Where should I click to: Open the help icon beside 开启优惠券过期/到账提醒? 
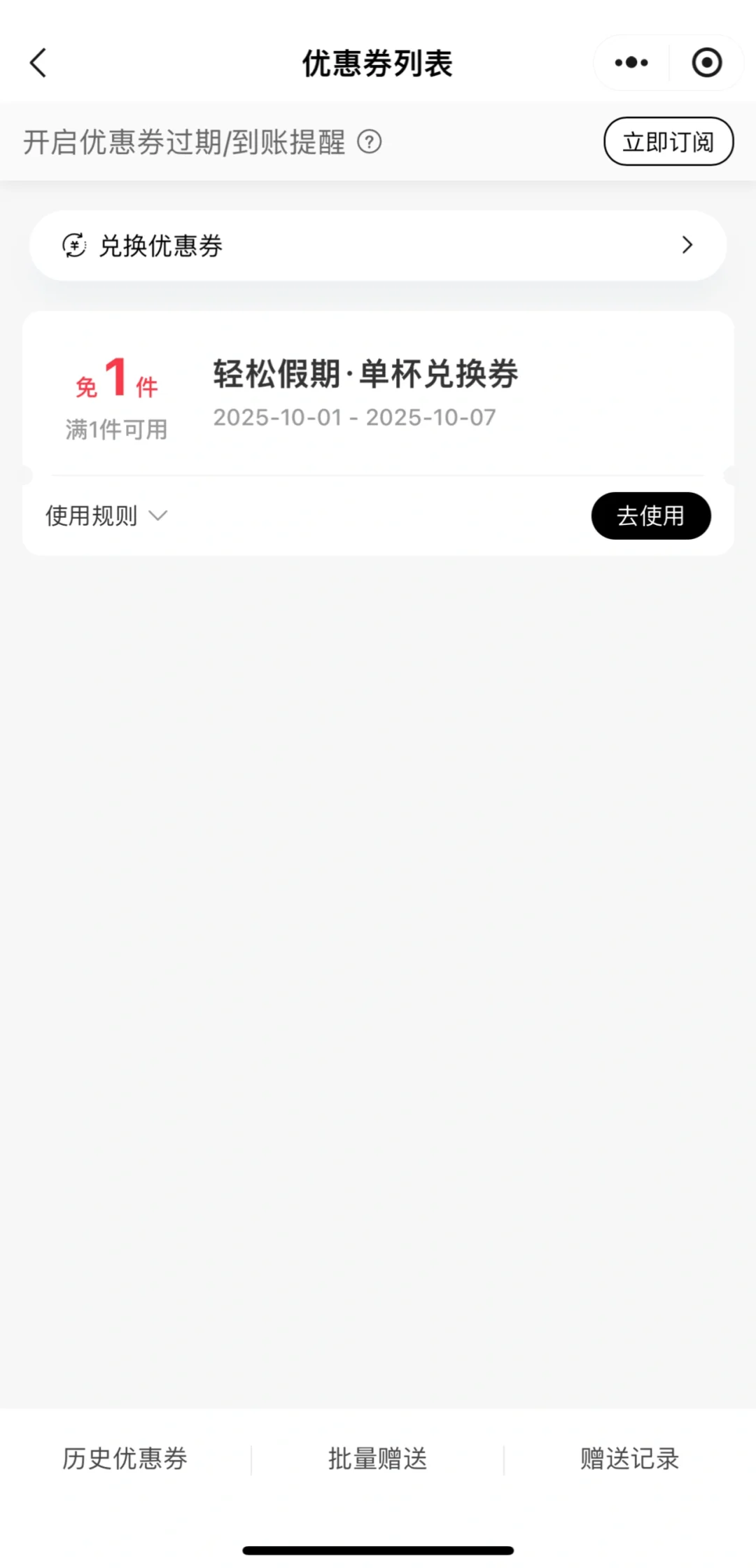click(370, 142)
